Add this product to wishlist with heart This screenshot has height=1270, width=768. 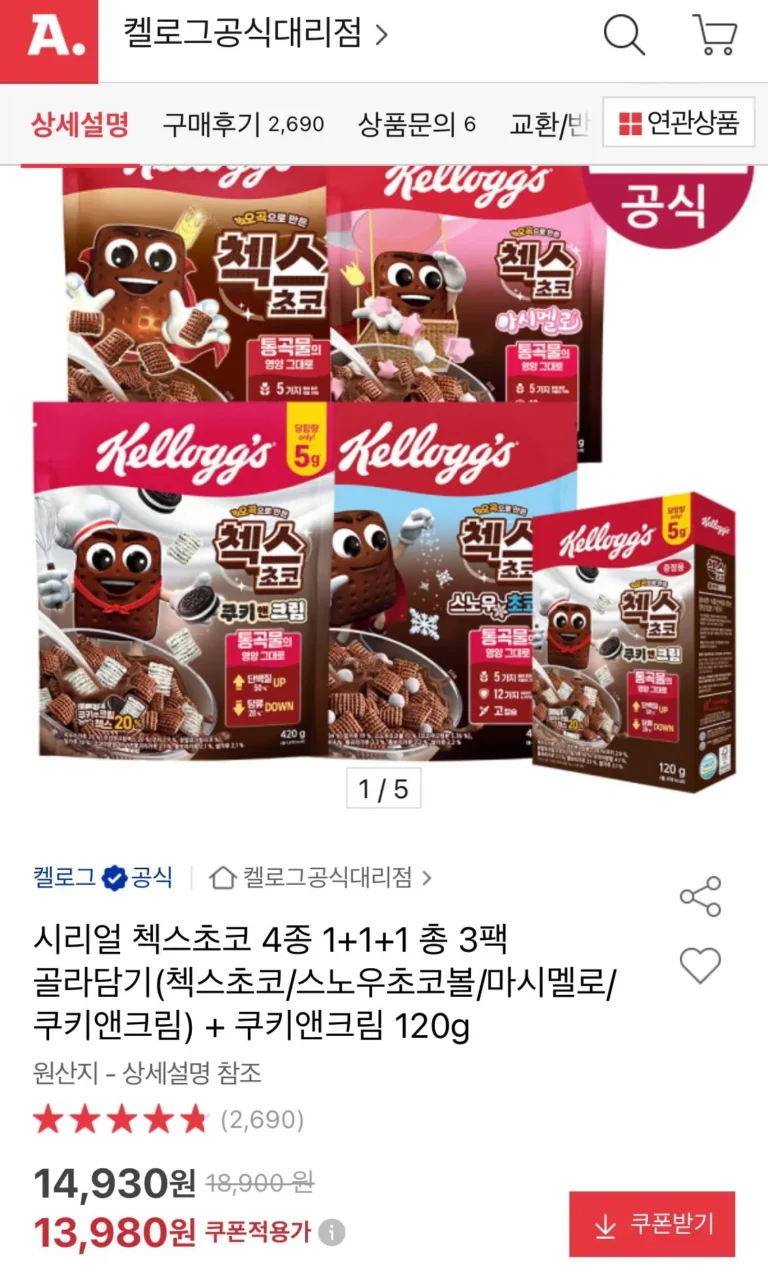pyautogui.click(x=700, y=965)
